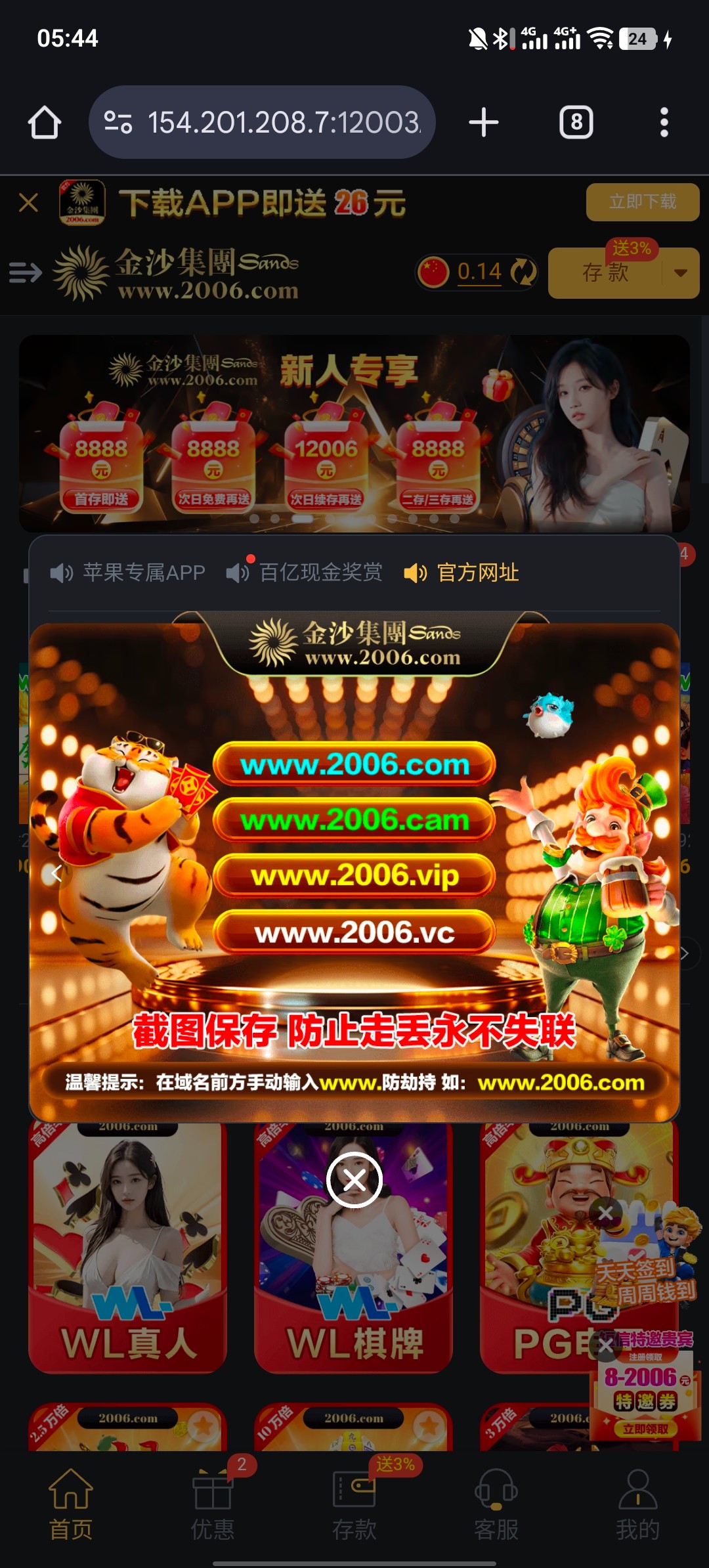Image resolution: width=709 pixels, height=1568 pixels.
Task: Select the 官方网址 notice tab
Action: 462,573
